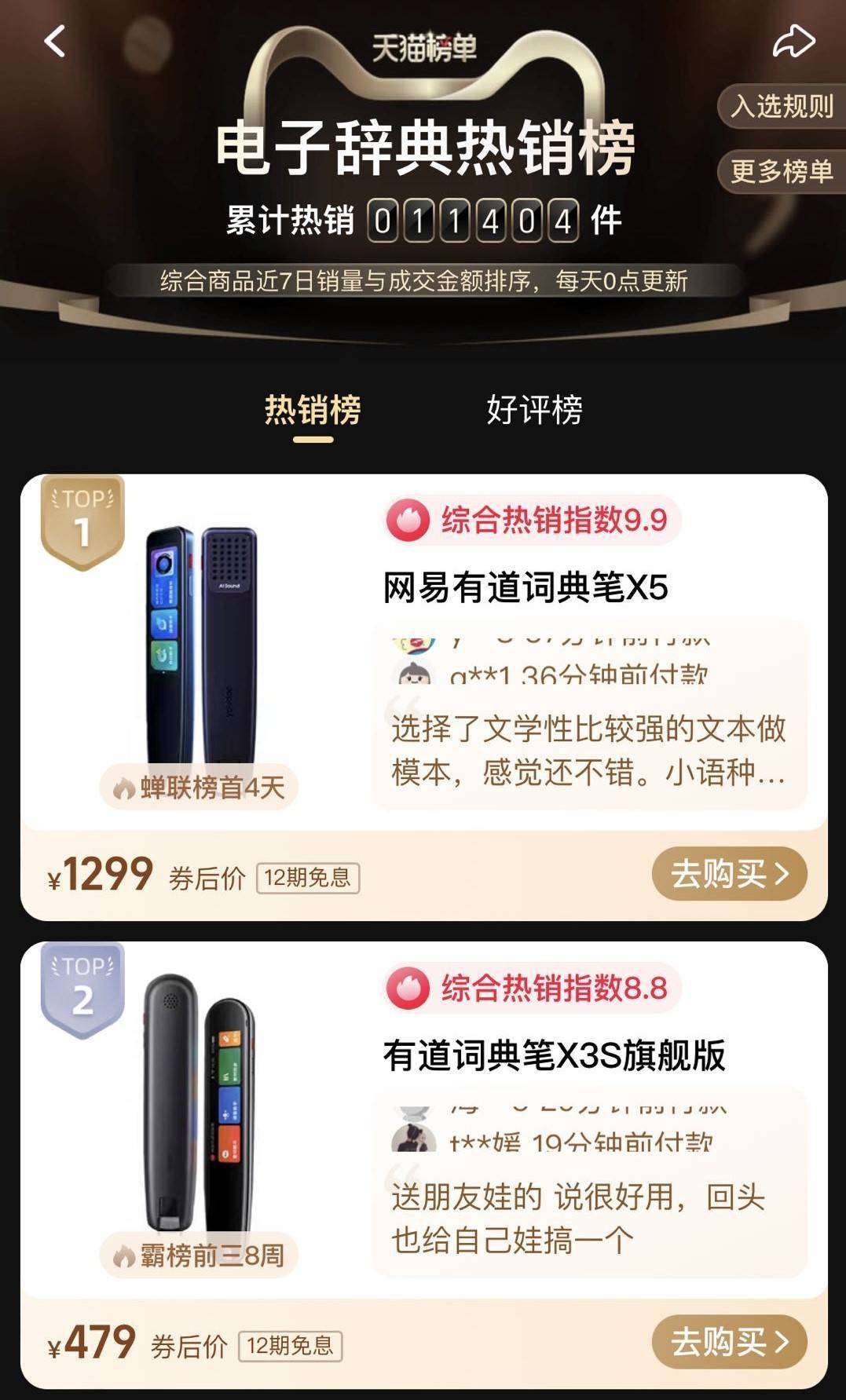Viewport: 846px width, 1400px height.
Task: View 更多榜单 more rankings
Action: (782, 171)
